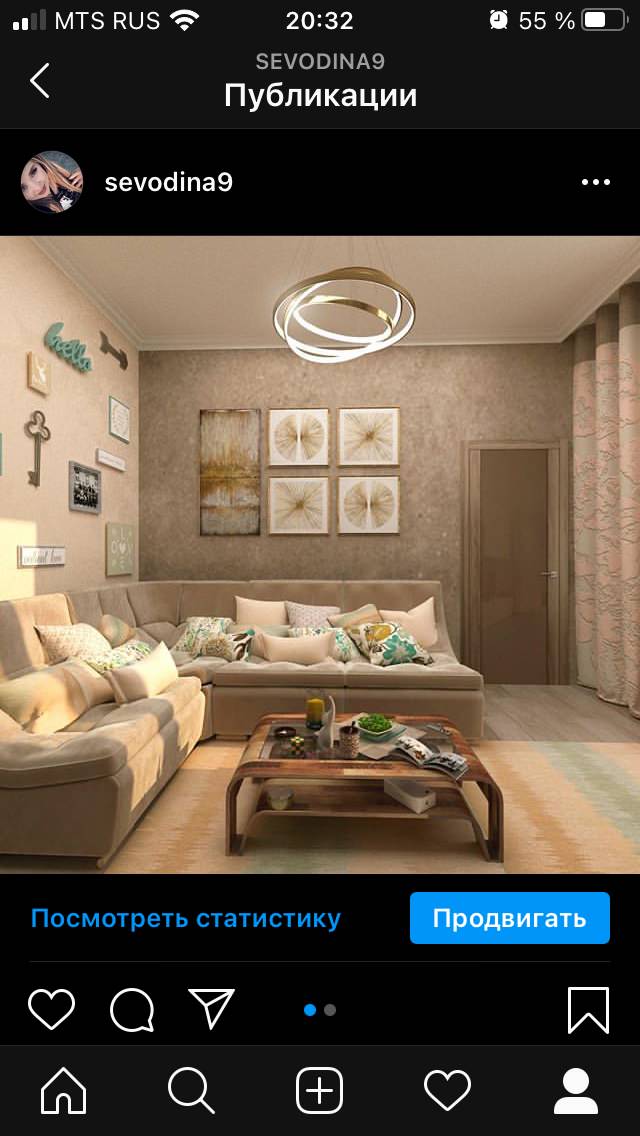The height and width of the screenshot is (1136, 640).
Task: Tap the Продвигать button
Action: tap(509, 918)
